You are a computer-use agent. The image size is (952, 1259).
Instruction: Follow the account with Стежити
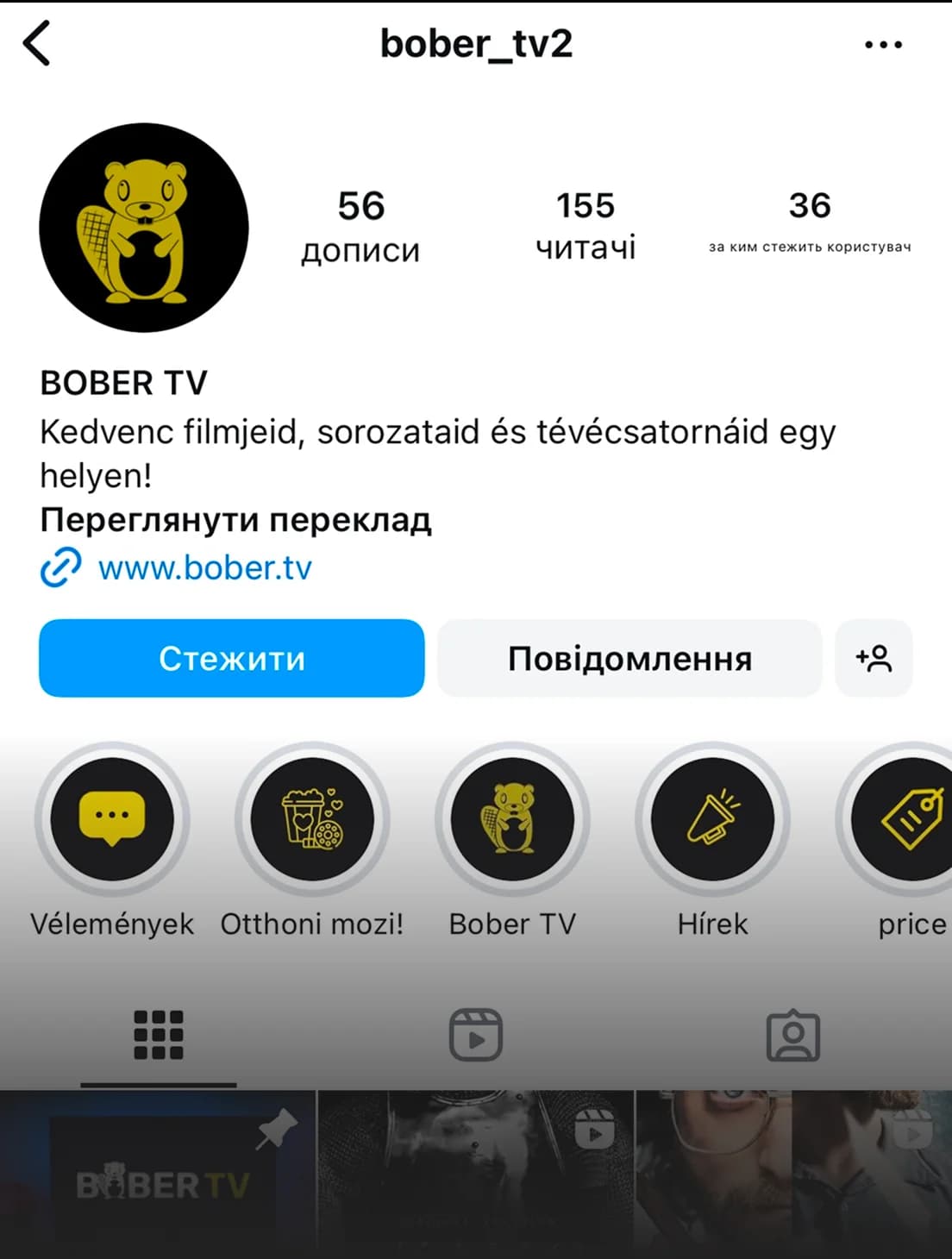pyautogui.click(x=231, y=658)
